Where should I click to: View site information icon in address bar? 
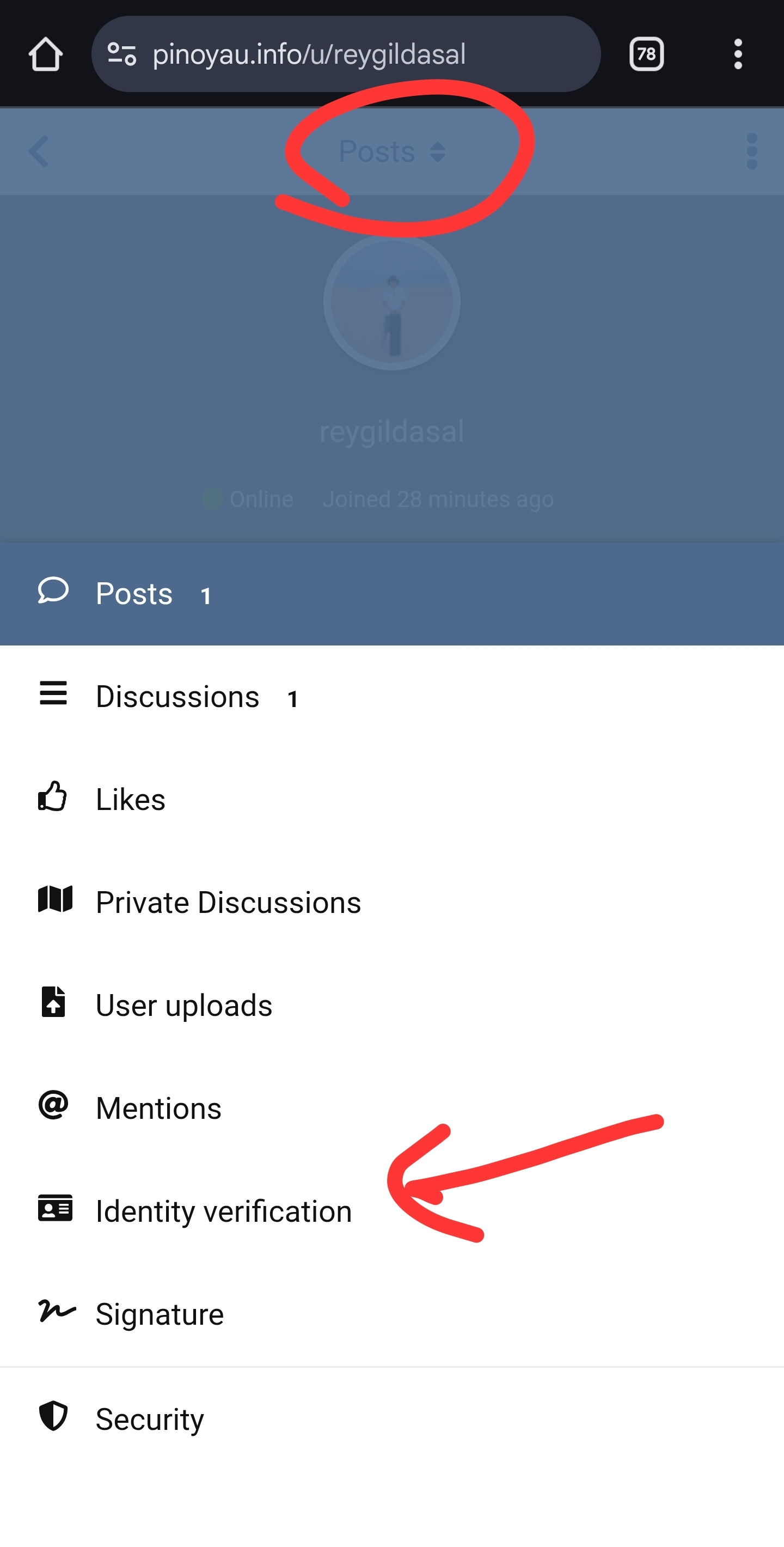[x=121, y=54]
